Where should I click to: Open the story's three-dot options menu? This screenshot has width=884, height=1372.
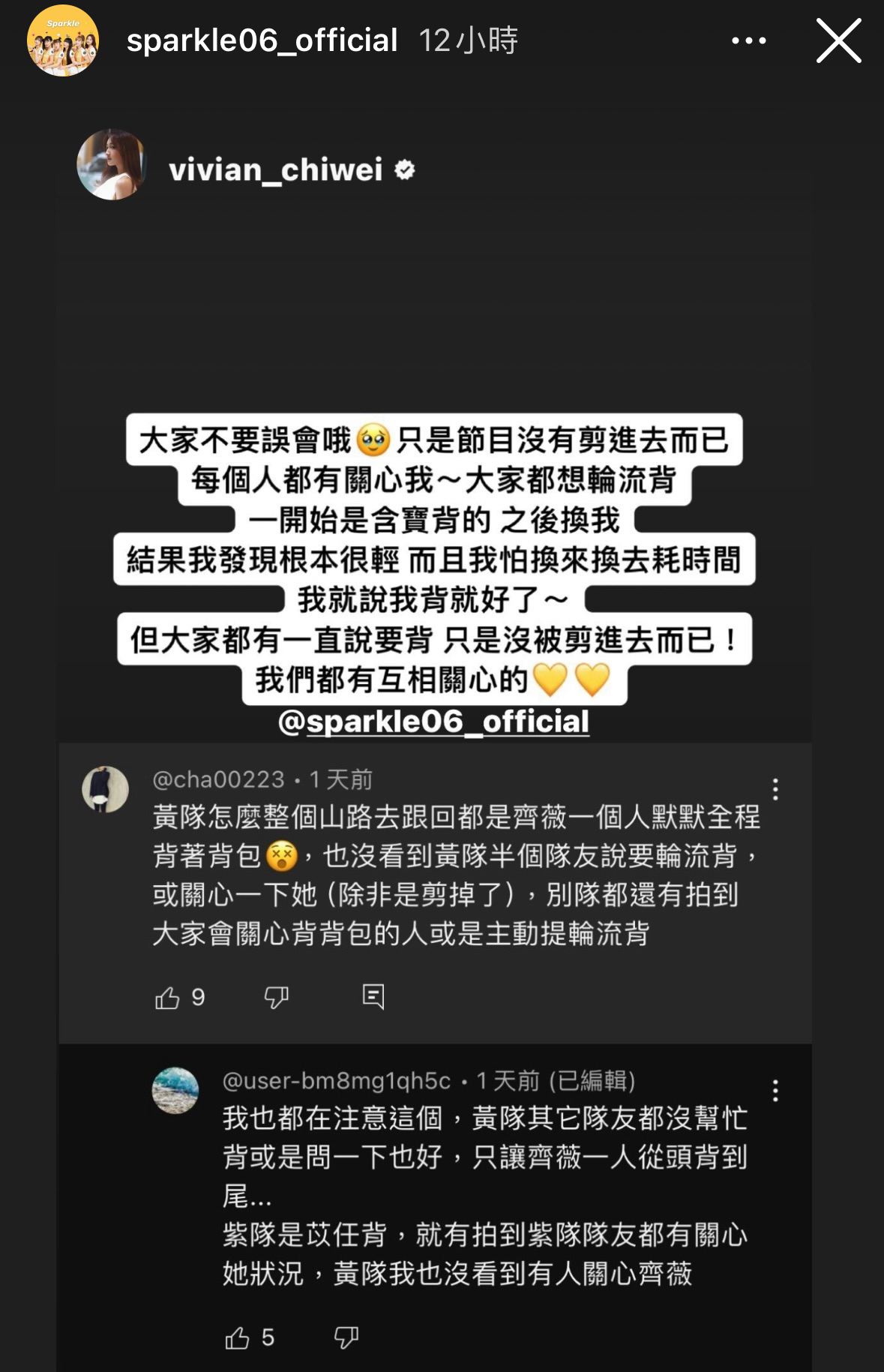[x=748, y=41]
